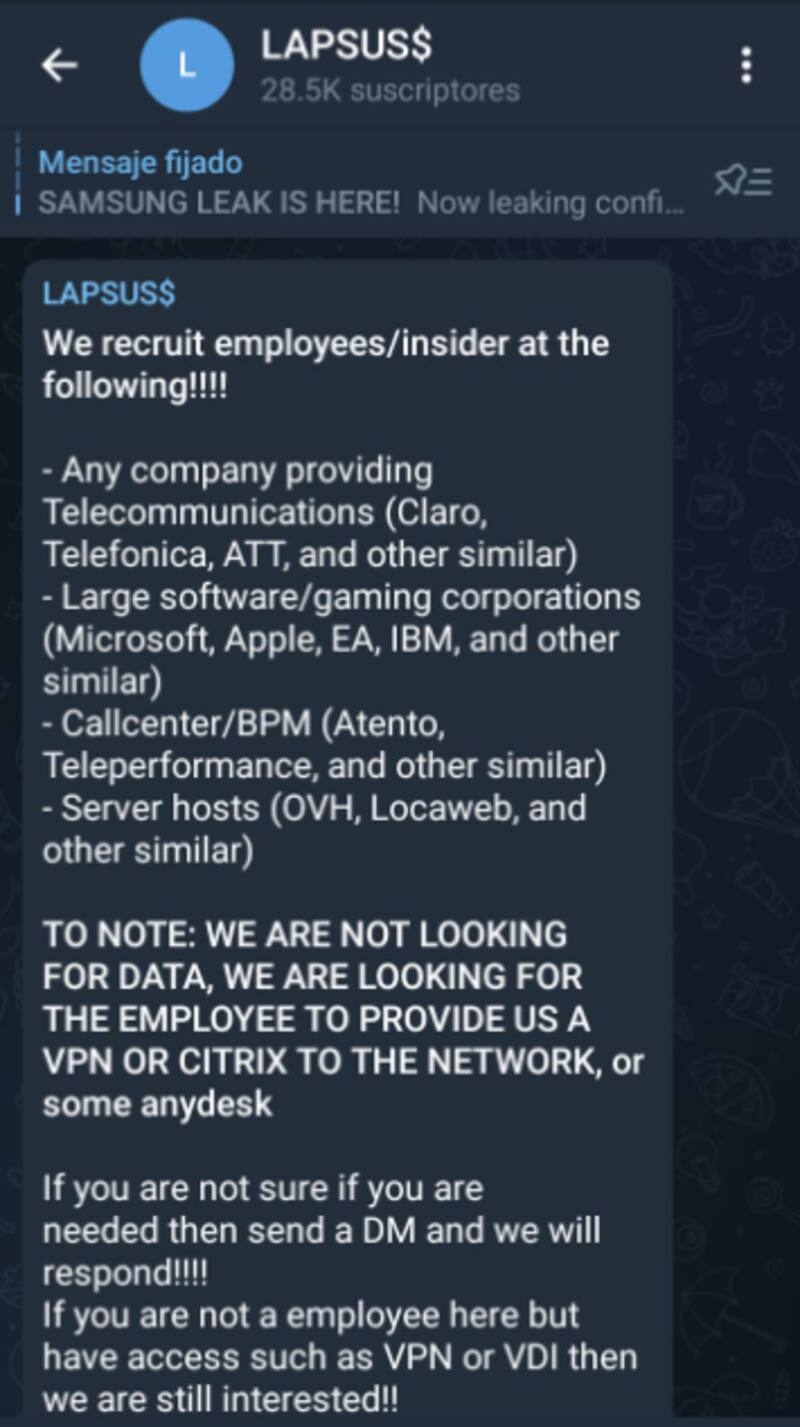The image size is (800, 1427).
Task: Open the three-dot overflow menu
Action: click(746, 66)
